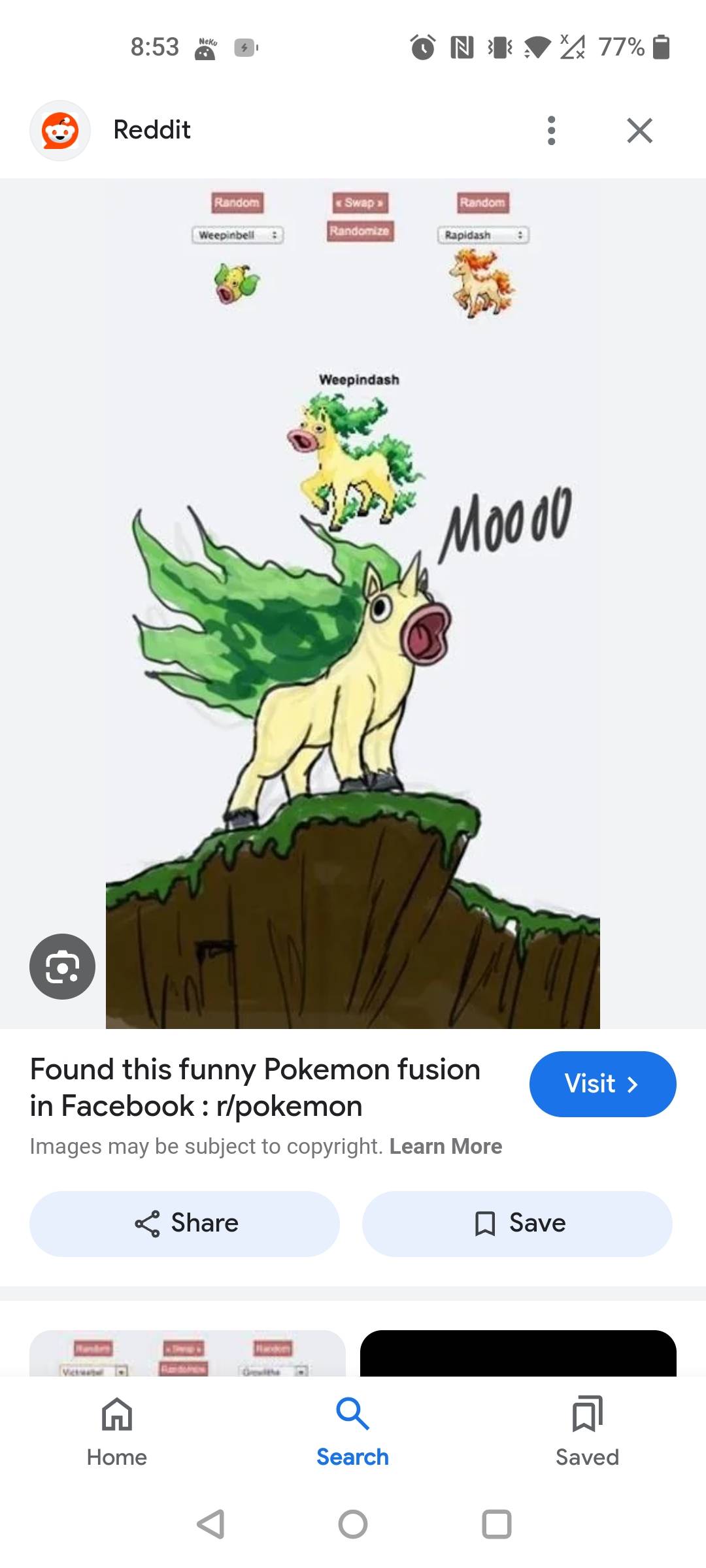Open the Victreebel fusion related image
This screenshot has width=706, height=1568.
pos(188,1354)
